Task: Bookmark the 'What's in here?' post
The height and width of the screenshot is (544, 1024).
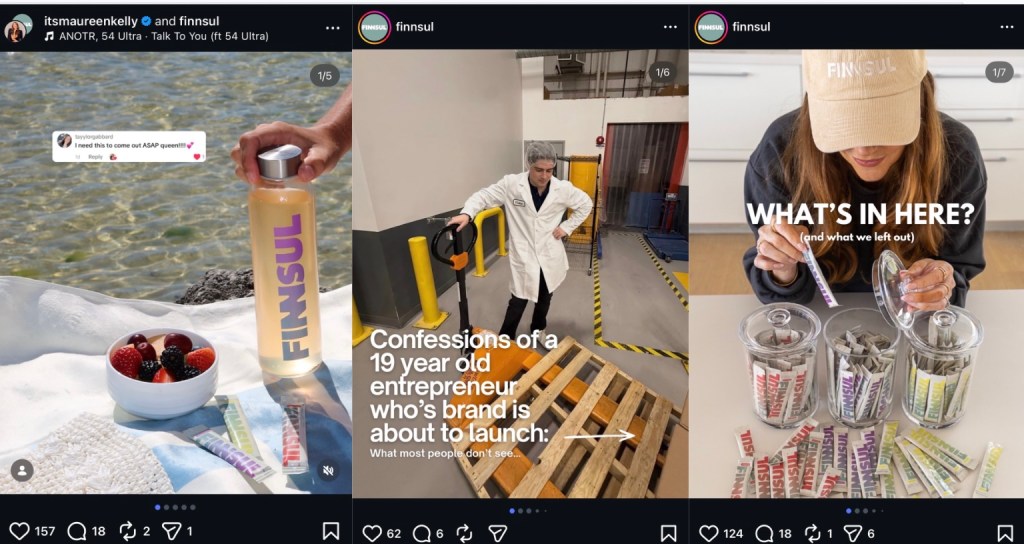Action: pyautogui.click(x=1005, y=533)
